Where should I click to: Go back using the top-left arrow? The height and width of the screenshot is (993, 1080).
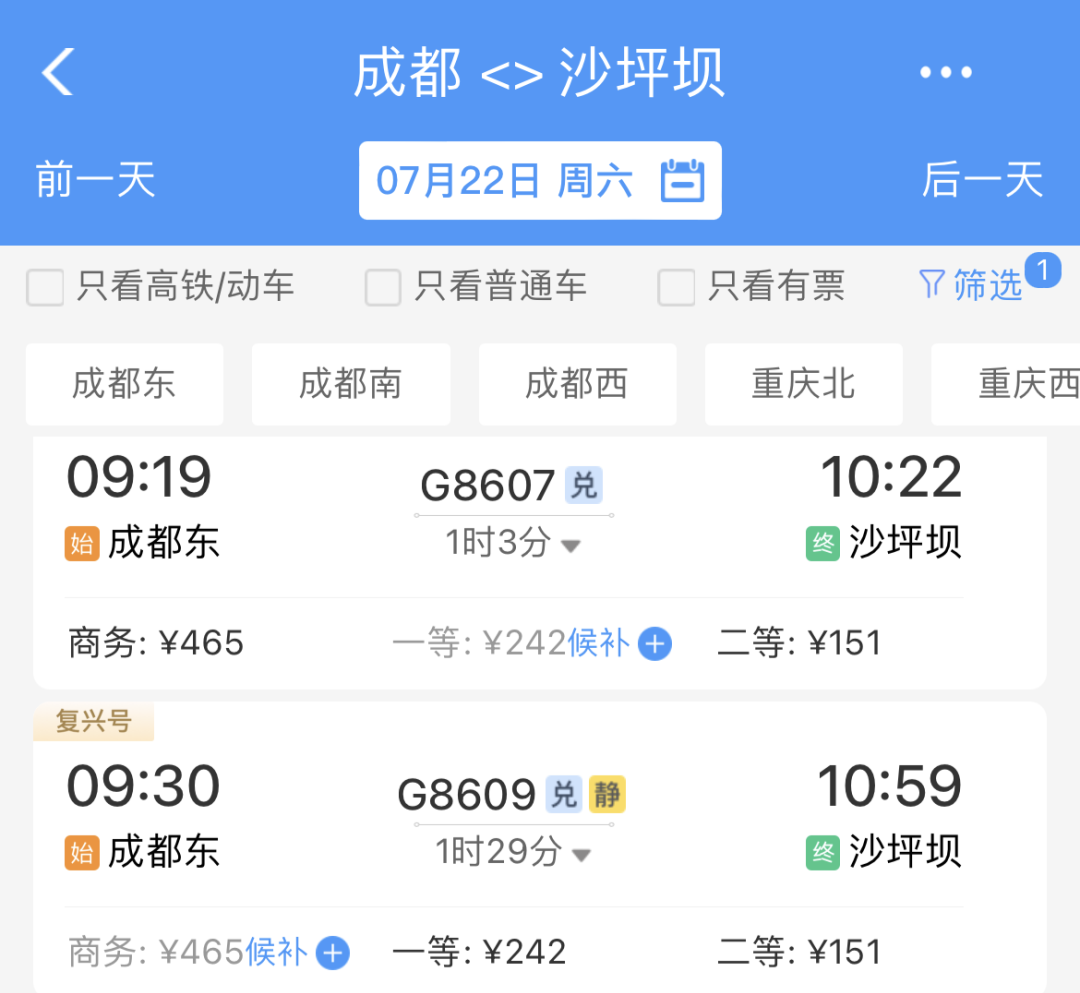tap(58, 72)
